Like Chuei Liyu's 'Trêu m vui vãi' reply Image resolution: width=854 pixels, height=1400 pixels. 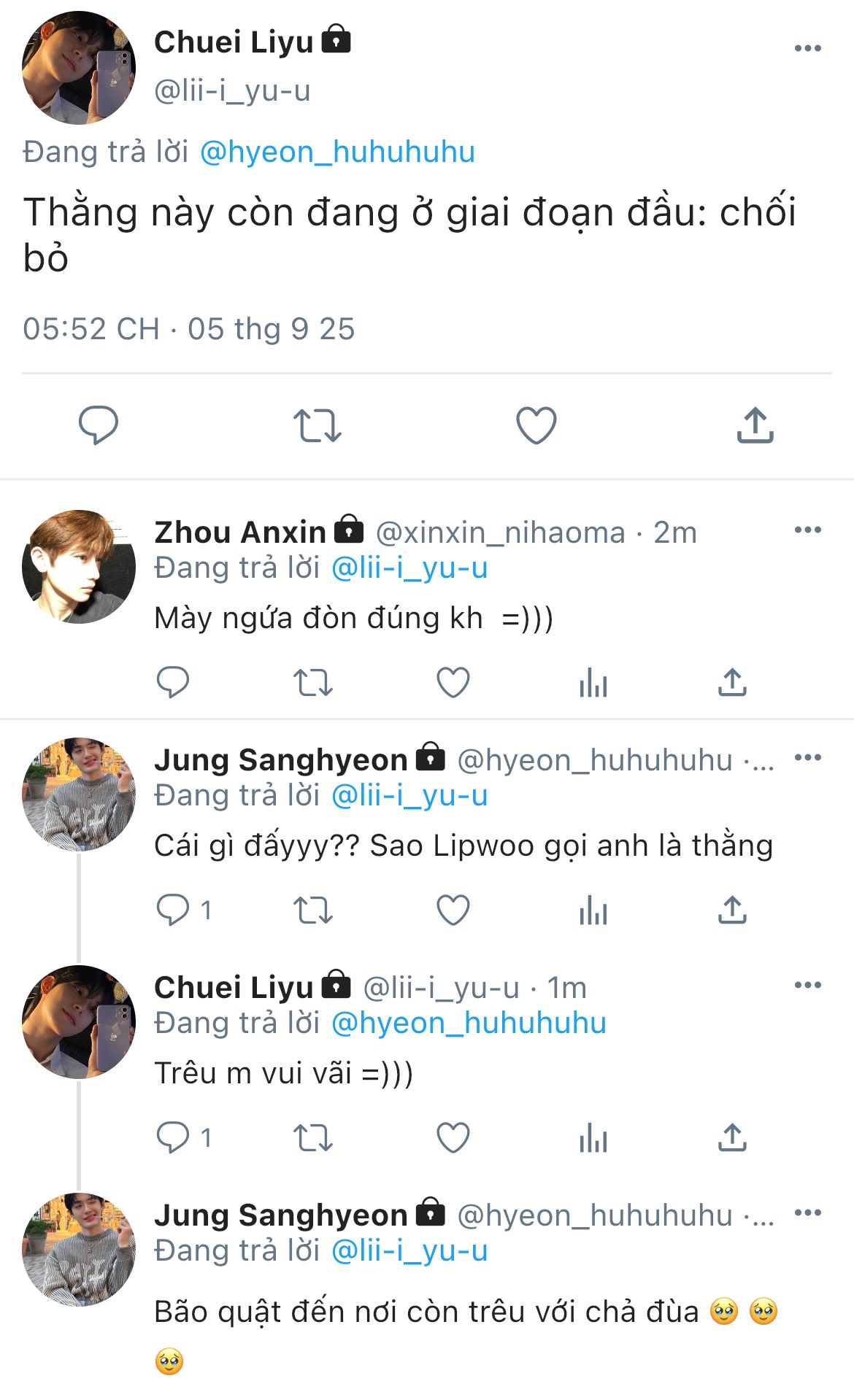coord(453,1138)
